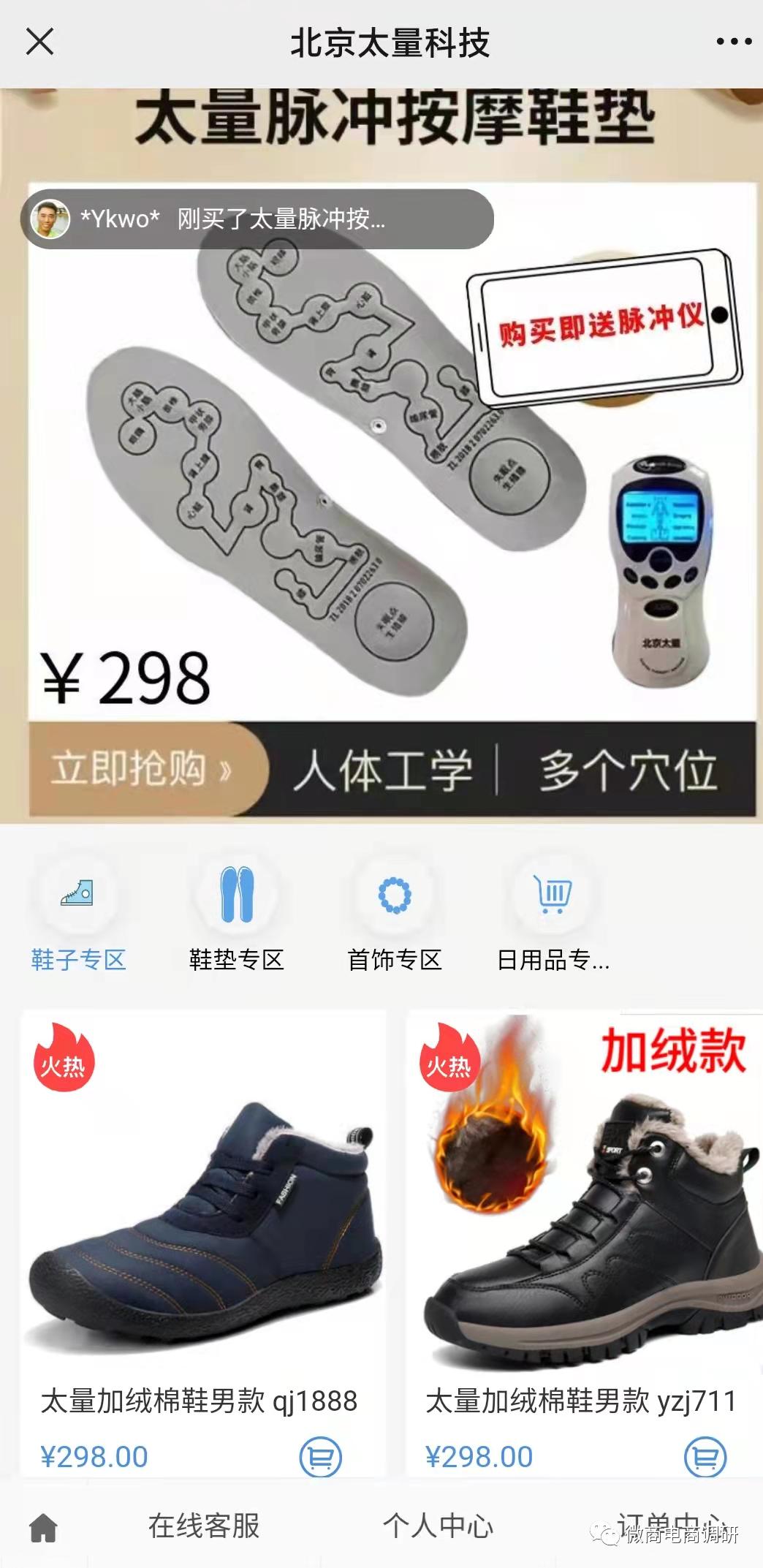Add qj1888 shoes to cart
This screenshot has width=763, height=1568.
(320, 1457)
